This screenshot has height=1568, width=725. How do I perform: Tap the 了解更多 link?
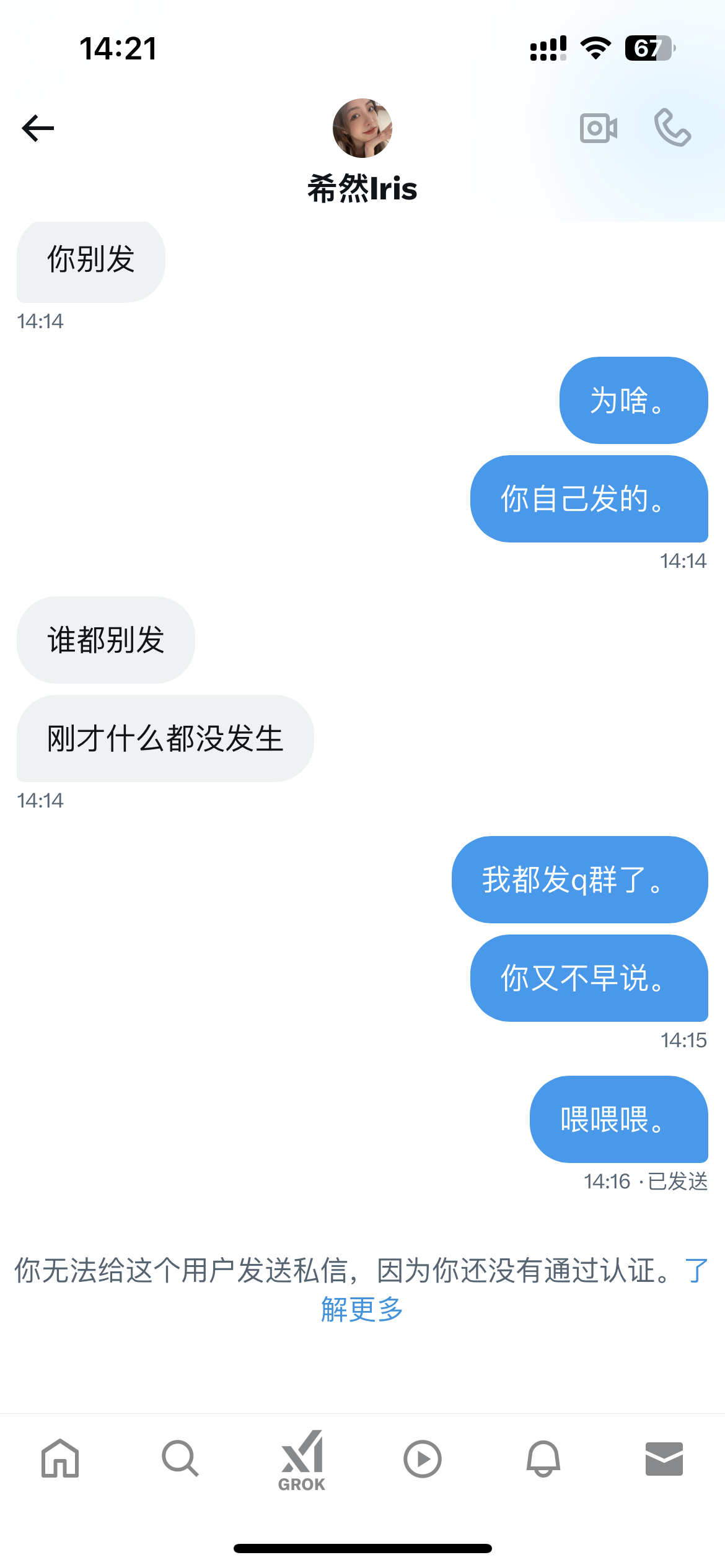pyautogui.click(x=362, y=1309)
